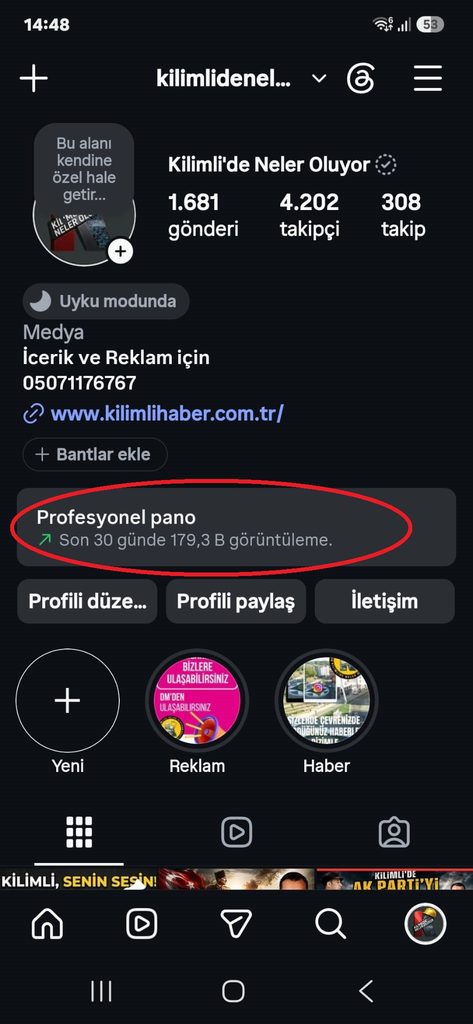Tap the Uyku modunda chip
This screenshot has width=473, height=1024.
[106, 302]
